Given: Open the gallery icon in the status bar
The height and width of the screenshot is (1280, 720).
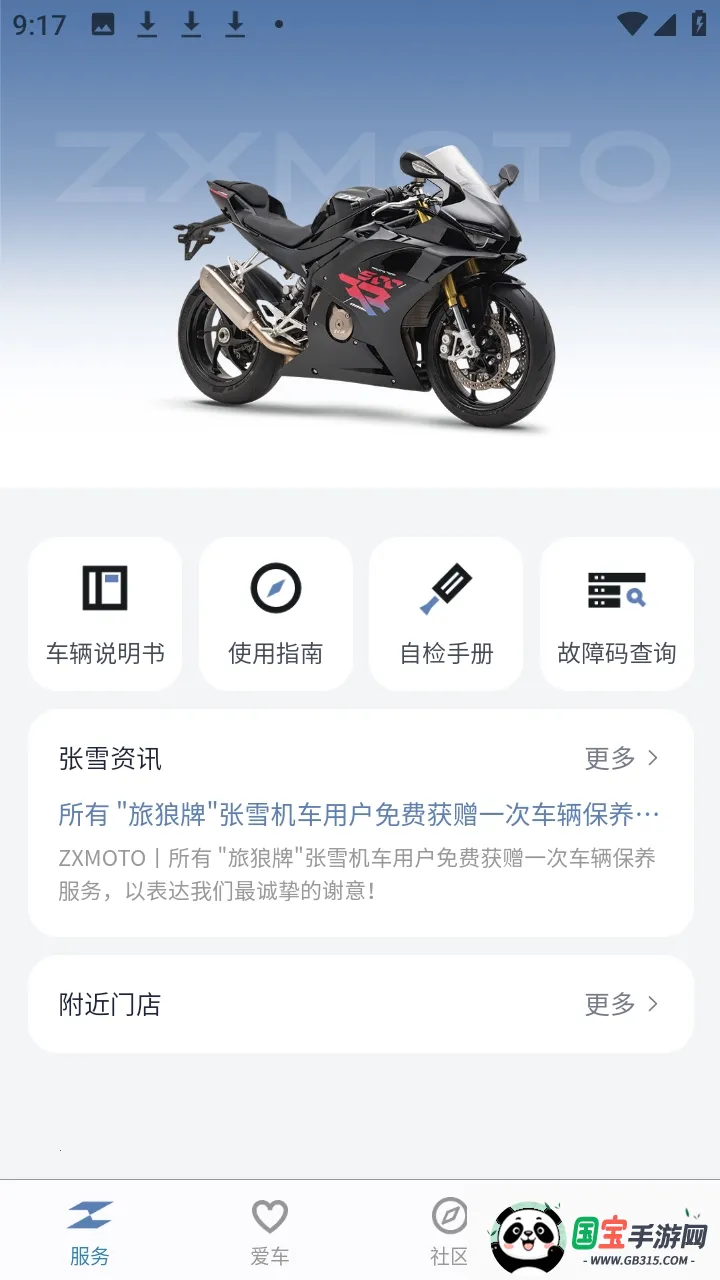Looking at the screenshot, I should tap(104, 26).
